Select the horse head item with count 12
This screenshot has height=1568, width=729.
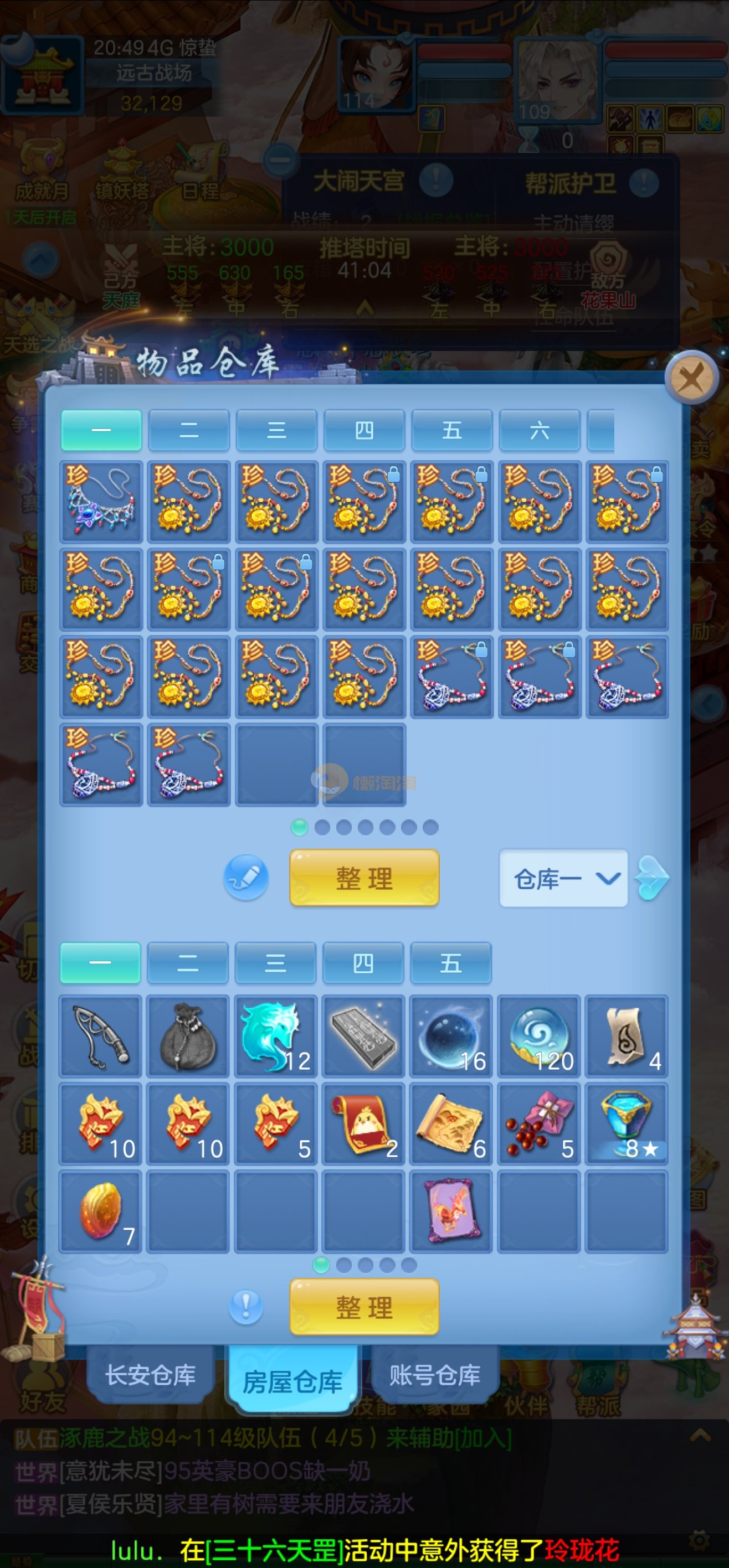coord(276,1036)
